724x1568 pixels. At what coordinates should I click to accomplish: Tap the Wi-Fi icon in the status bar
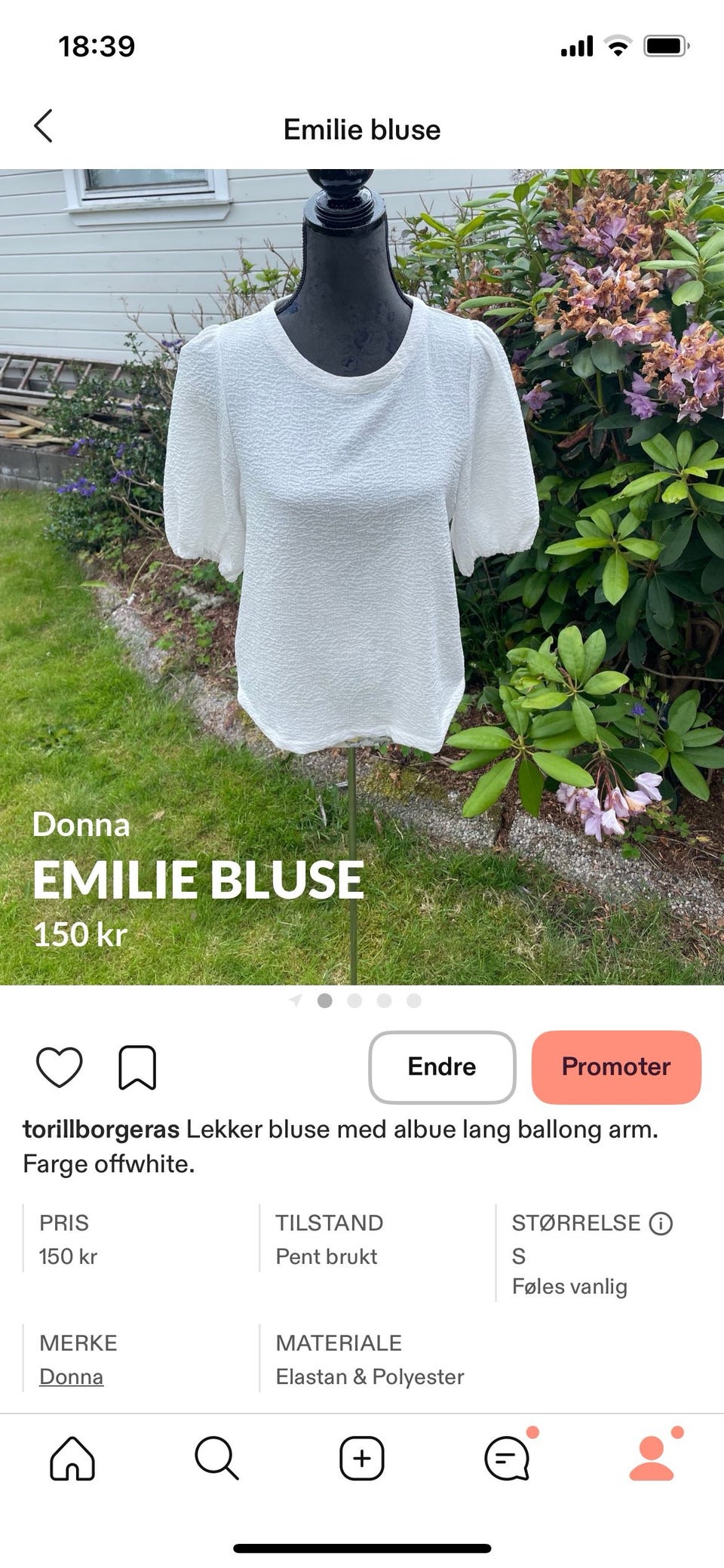tap(617, 47)
